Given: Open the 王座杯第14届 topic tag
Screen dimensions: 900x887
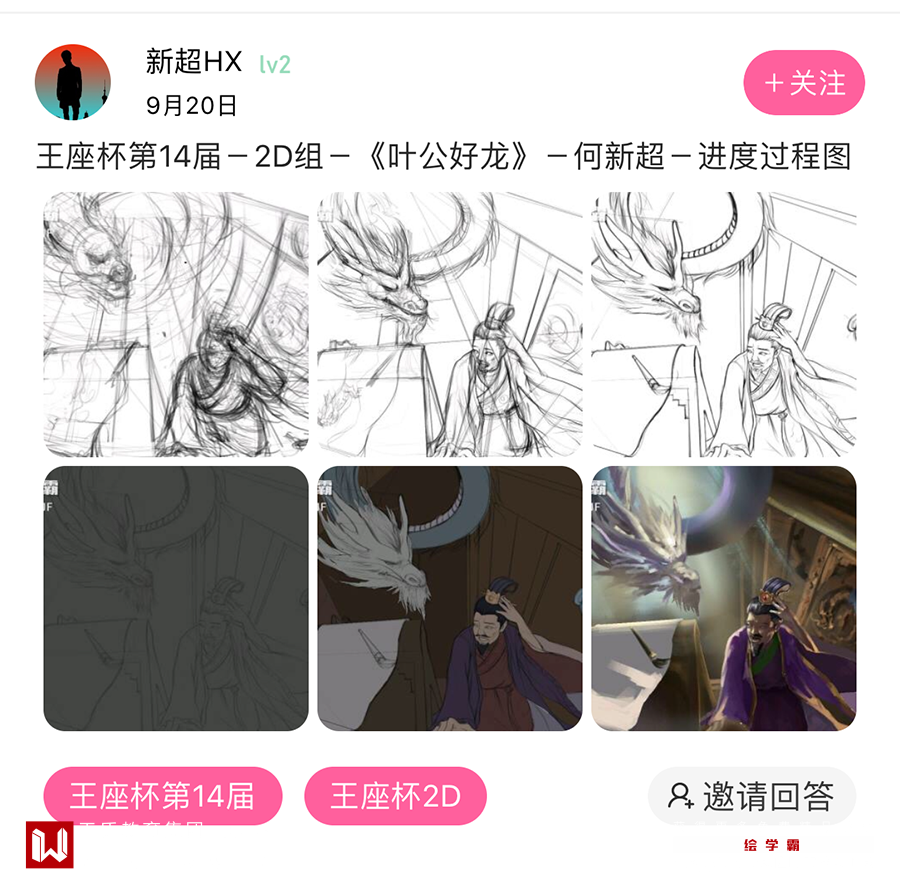Looking at the screenshot, I should tap(162, 796).
